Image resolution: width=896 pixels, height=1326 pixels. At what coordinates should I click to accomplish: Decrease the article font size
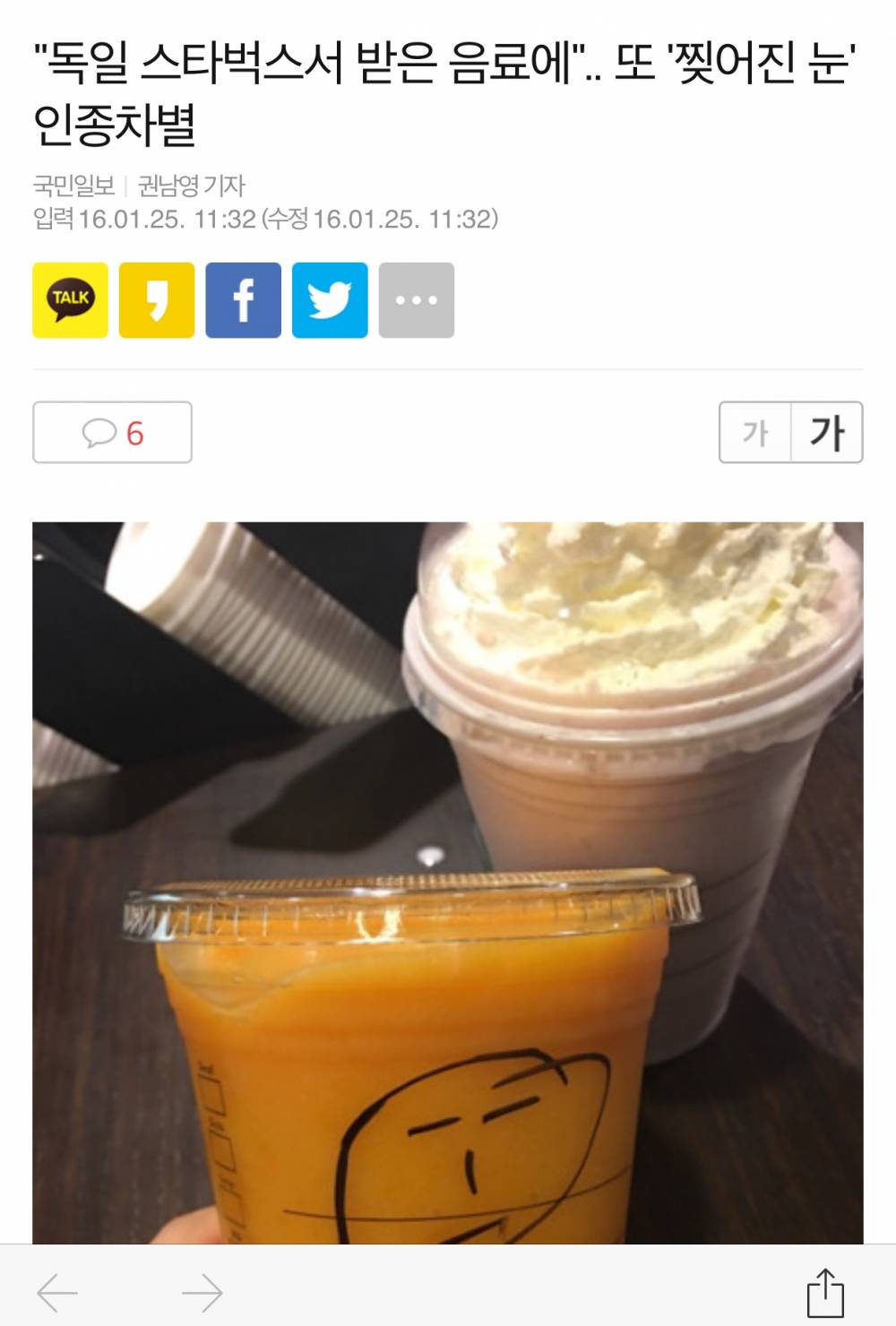tap(755, 433)
